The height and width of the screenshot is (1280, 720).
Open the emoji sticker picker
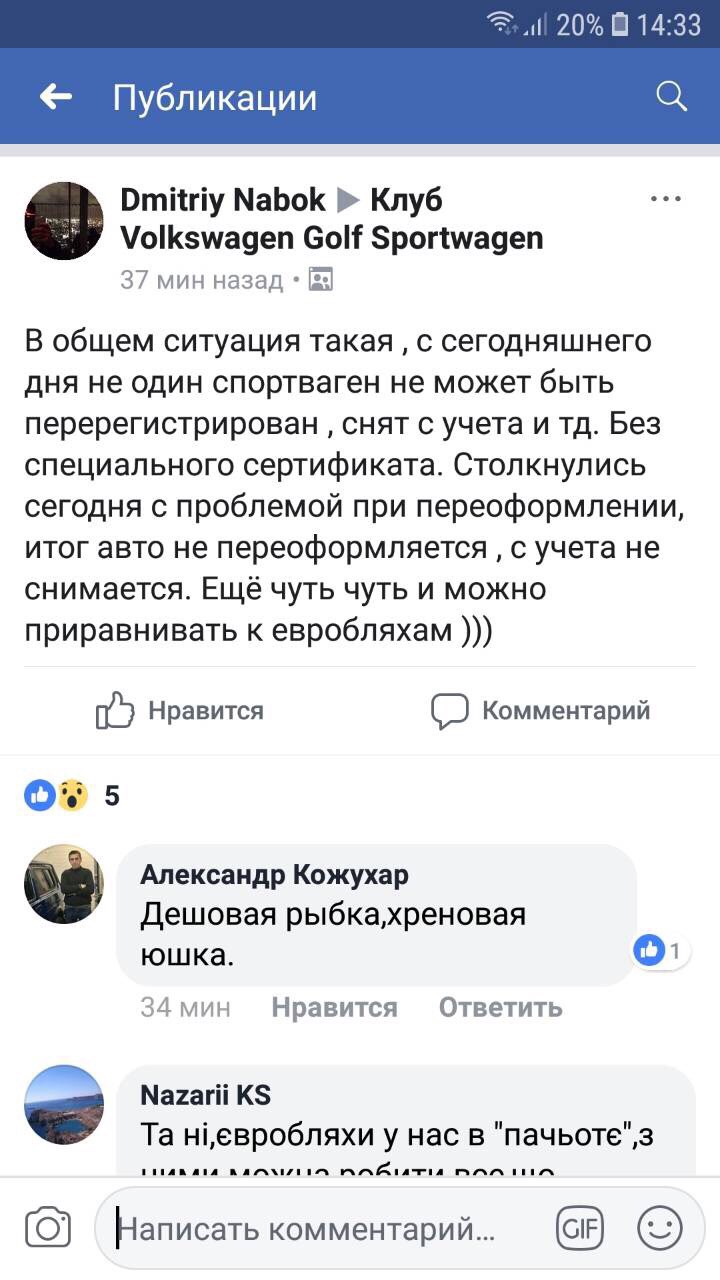[x=660, y=1229]
